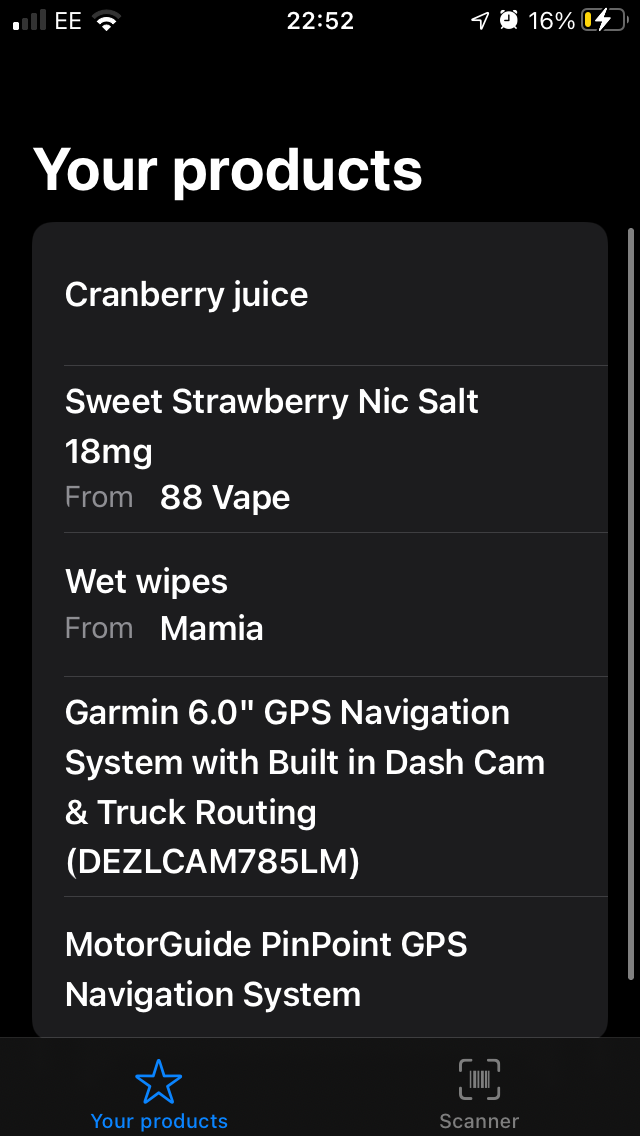Open the Cranberry juice product

coord(320,295)
